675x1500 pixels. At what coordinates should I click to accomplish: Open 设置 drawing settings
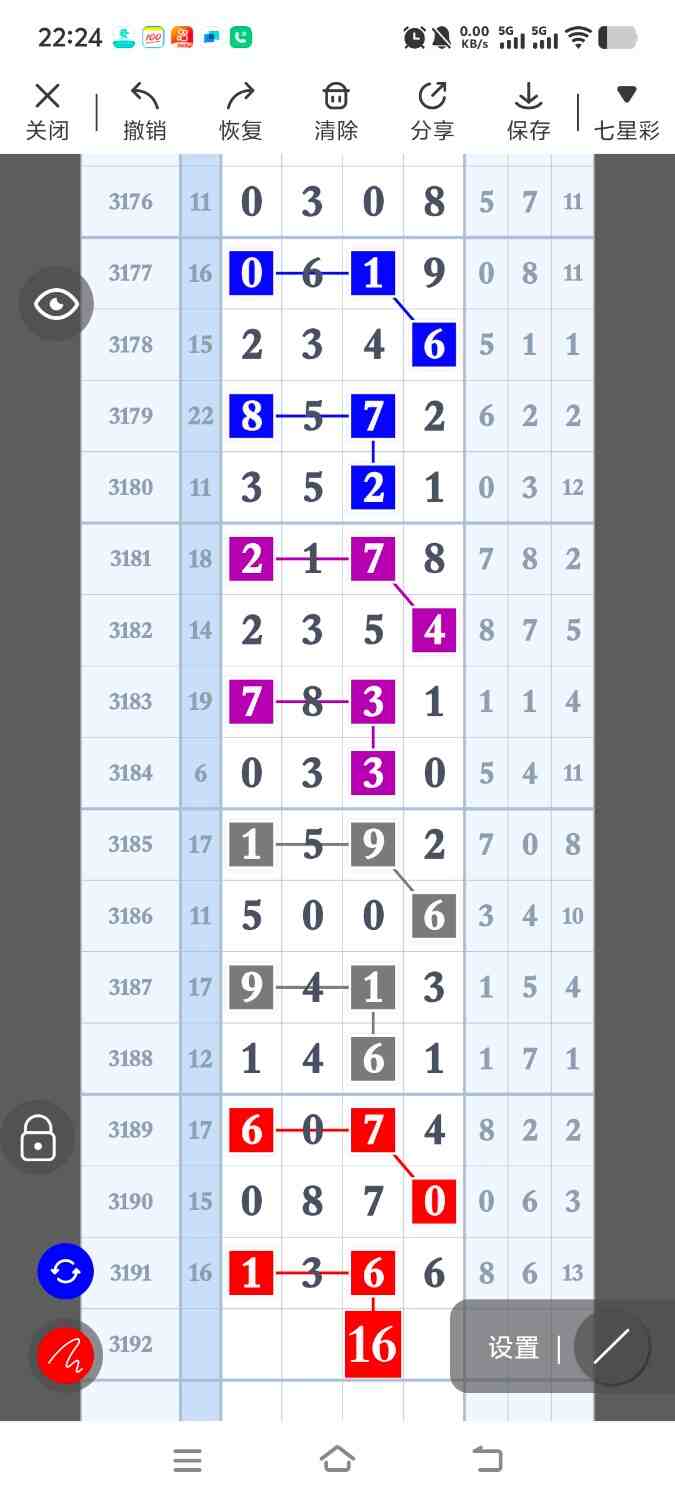pyautogui.click(x=513, y=1348)
